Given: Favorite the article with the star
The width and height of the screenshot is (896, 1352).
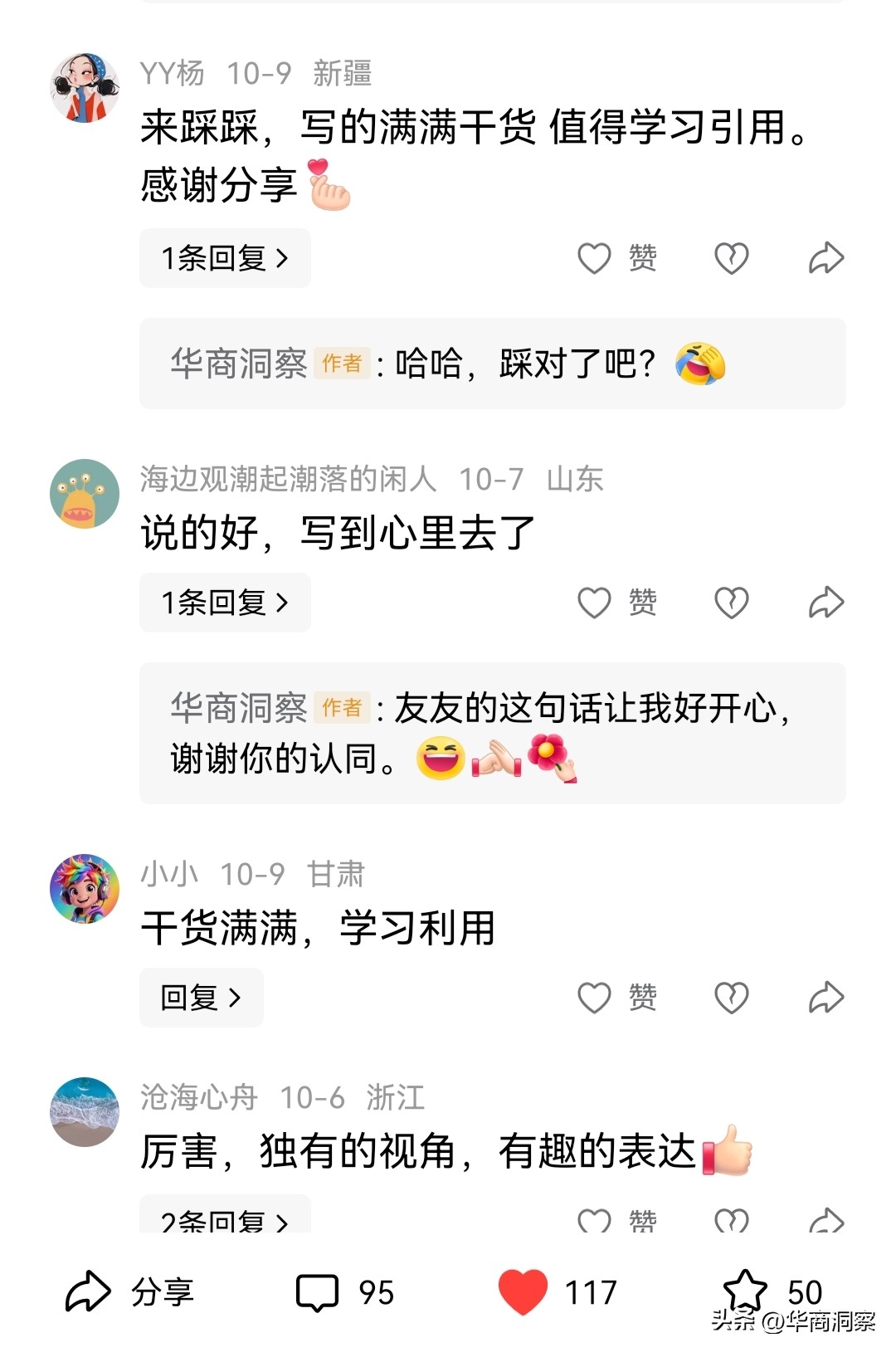Looking at the screenshot, I should click(747, 1290).
